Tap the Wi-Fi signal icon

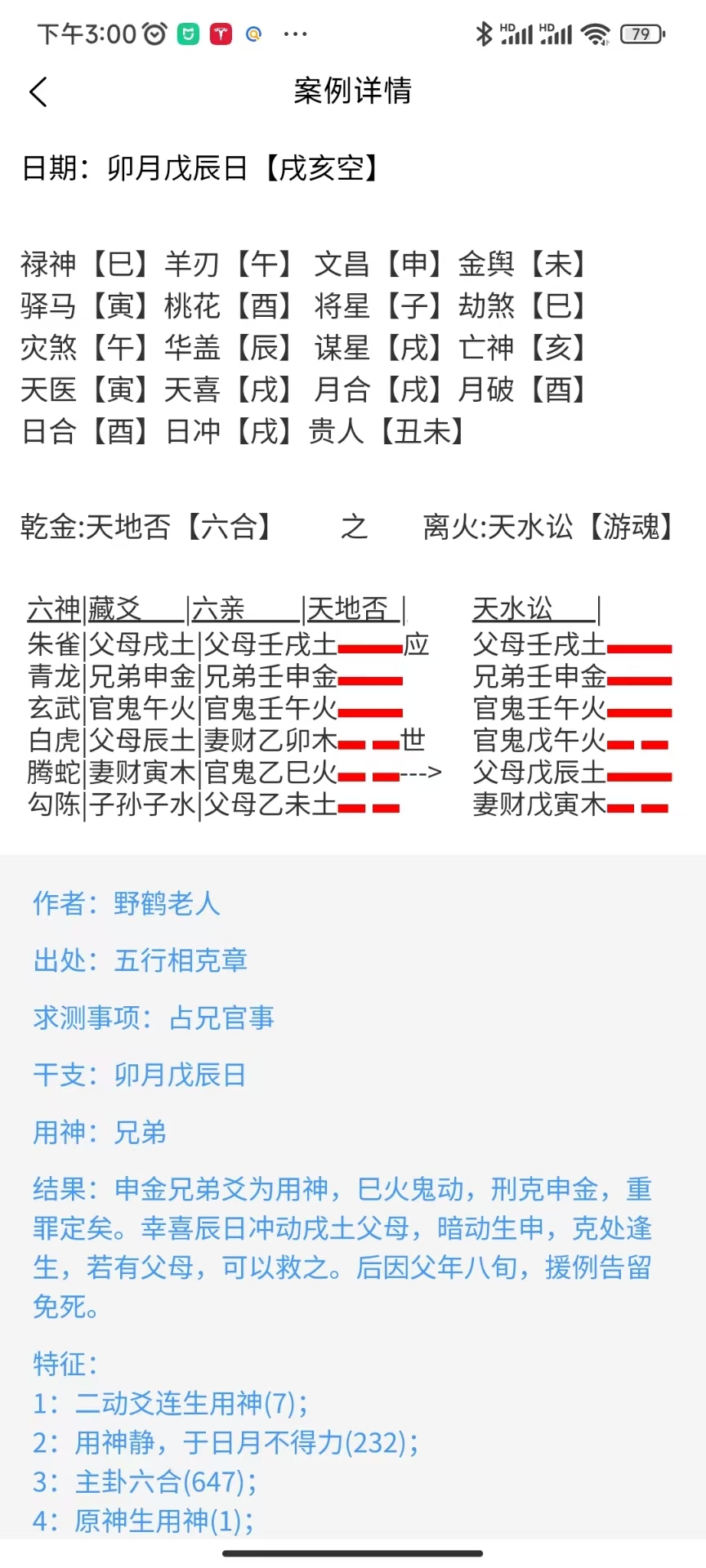pyautogui.click(x=598, y=33)
